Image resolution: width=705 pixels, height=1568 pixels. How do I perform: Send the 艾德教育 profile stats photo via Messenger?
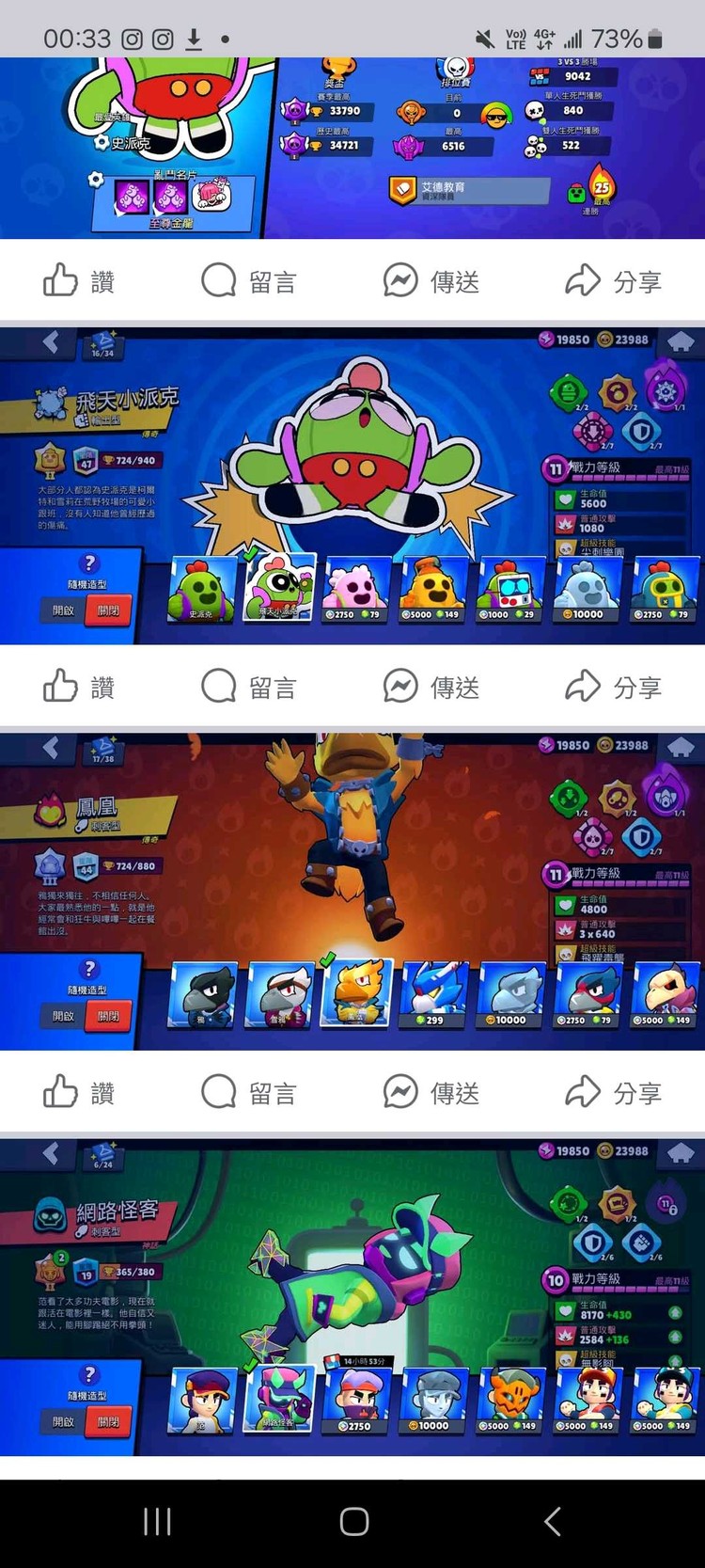(431, 281)
